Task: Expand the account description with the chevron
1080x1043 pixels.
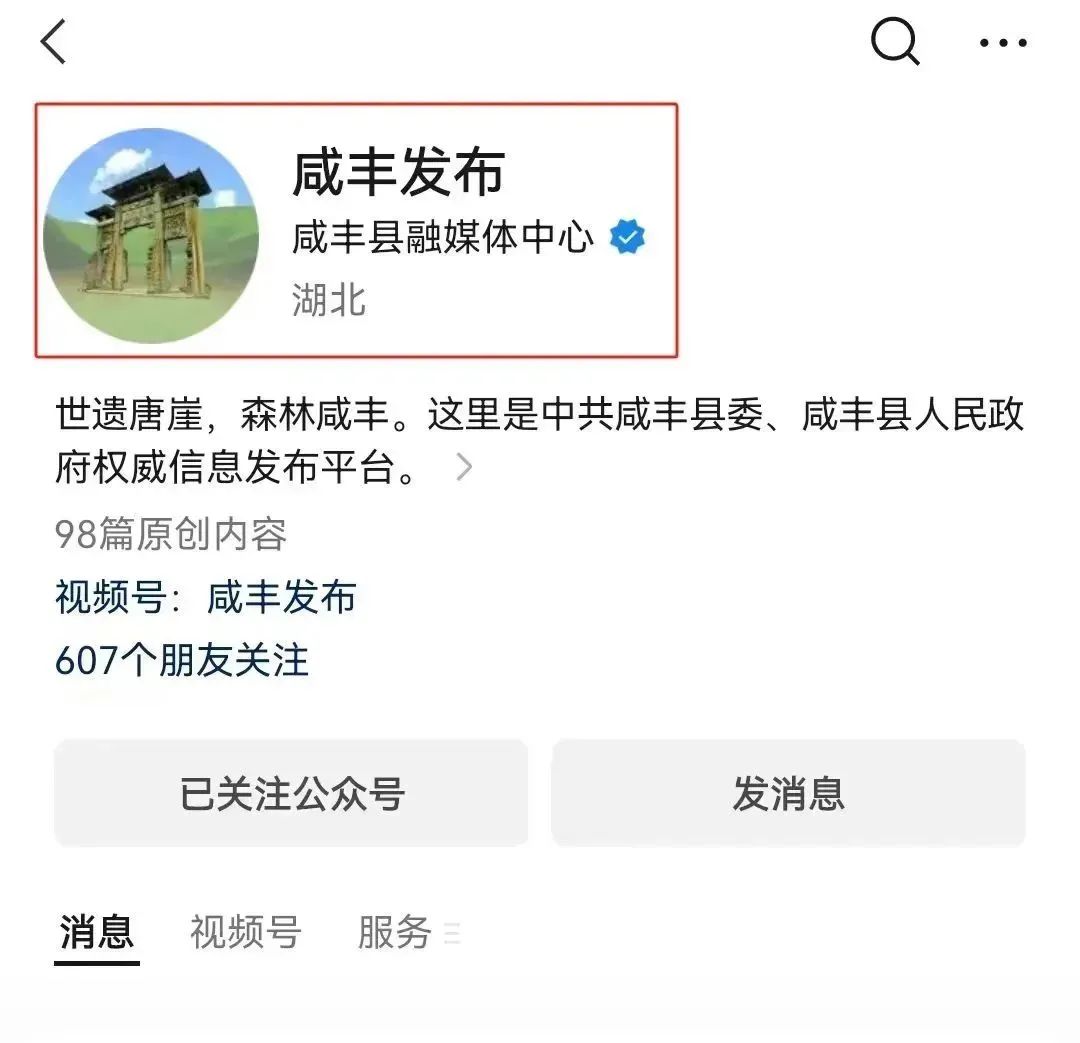Action: coord(463,467)
